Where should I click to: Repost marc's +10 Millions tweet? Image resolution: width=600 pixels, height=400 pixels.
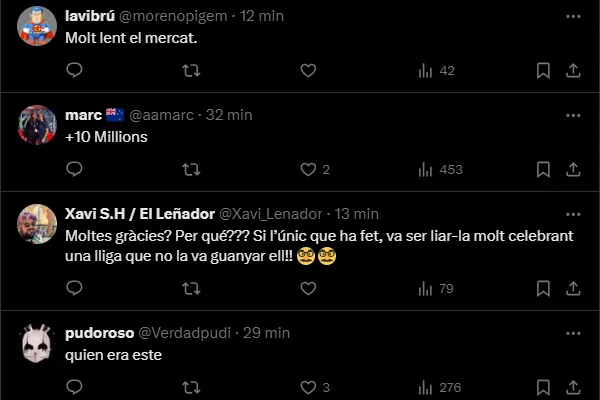(191, 169)
